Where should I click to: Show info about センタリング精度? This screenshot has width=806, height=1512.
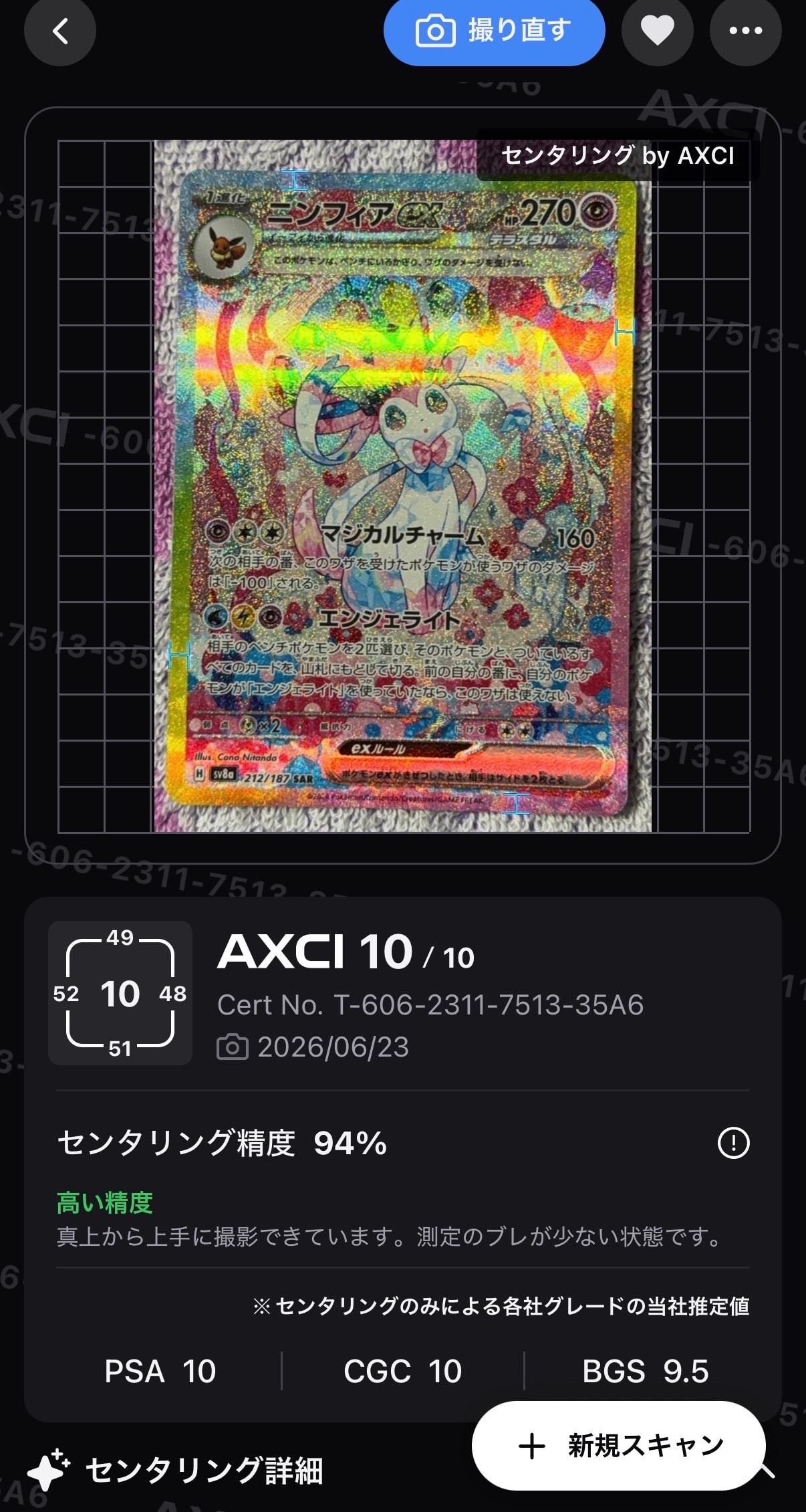point(733,1143)
